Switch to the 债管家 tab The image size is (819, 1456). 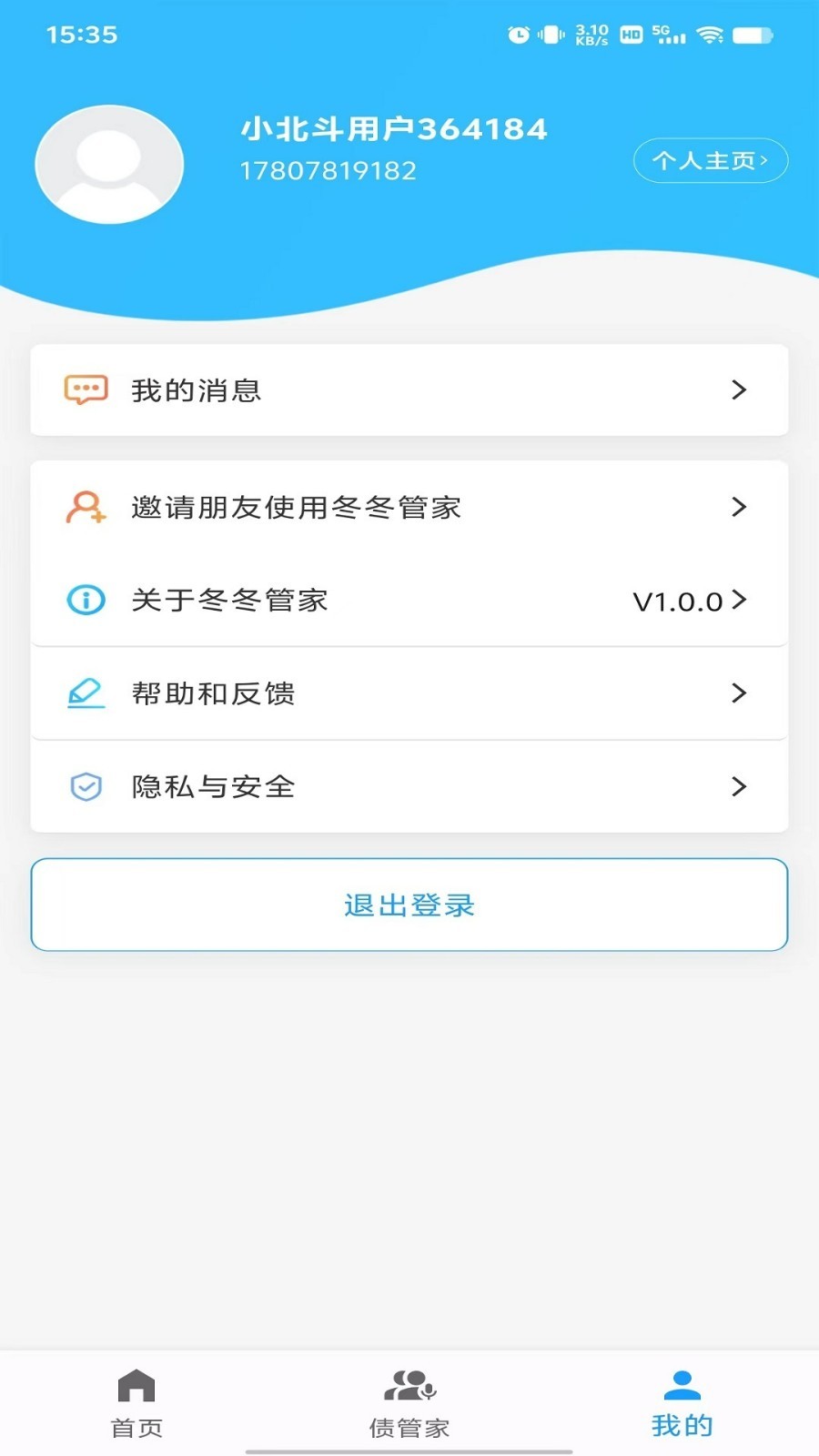click(x=409, y=1403)
